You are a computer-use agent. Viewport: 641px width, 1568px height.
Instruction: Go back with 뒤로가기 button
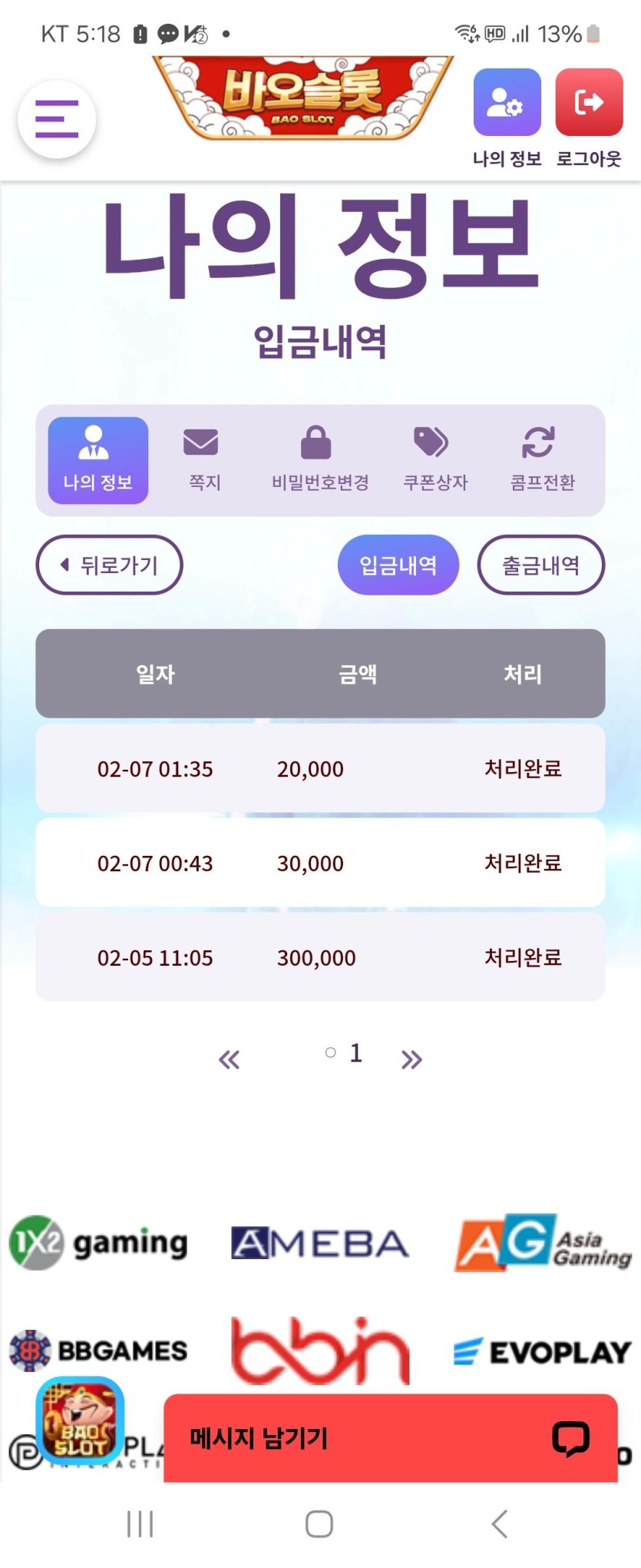pyautogui.click(x=109, y=565)
